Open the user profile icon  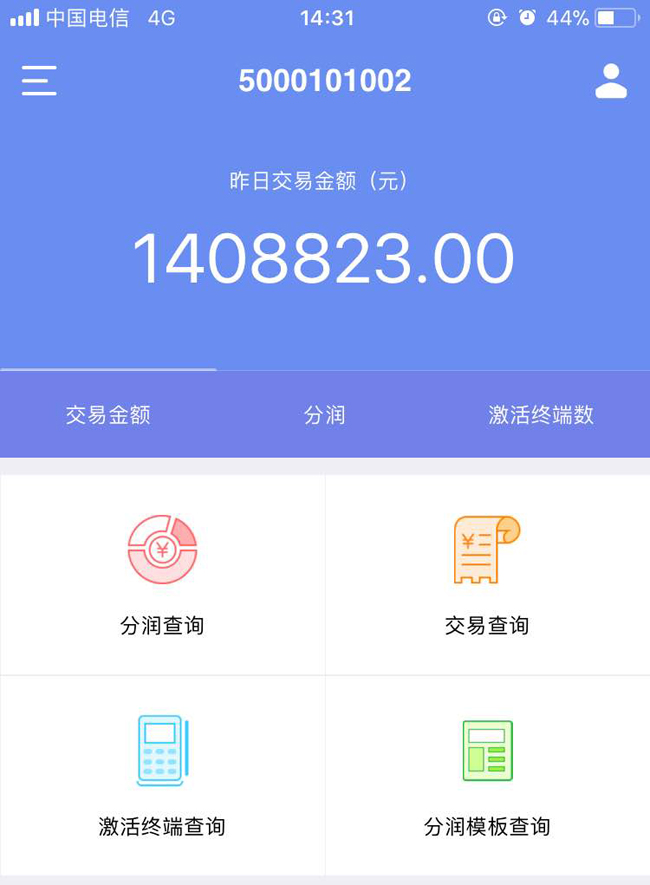[610, 81]
